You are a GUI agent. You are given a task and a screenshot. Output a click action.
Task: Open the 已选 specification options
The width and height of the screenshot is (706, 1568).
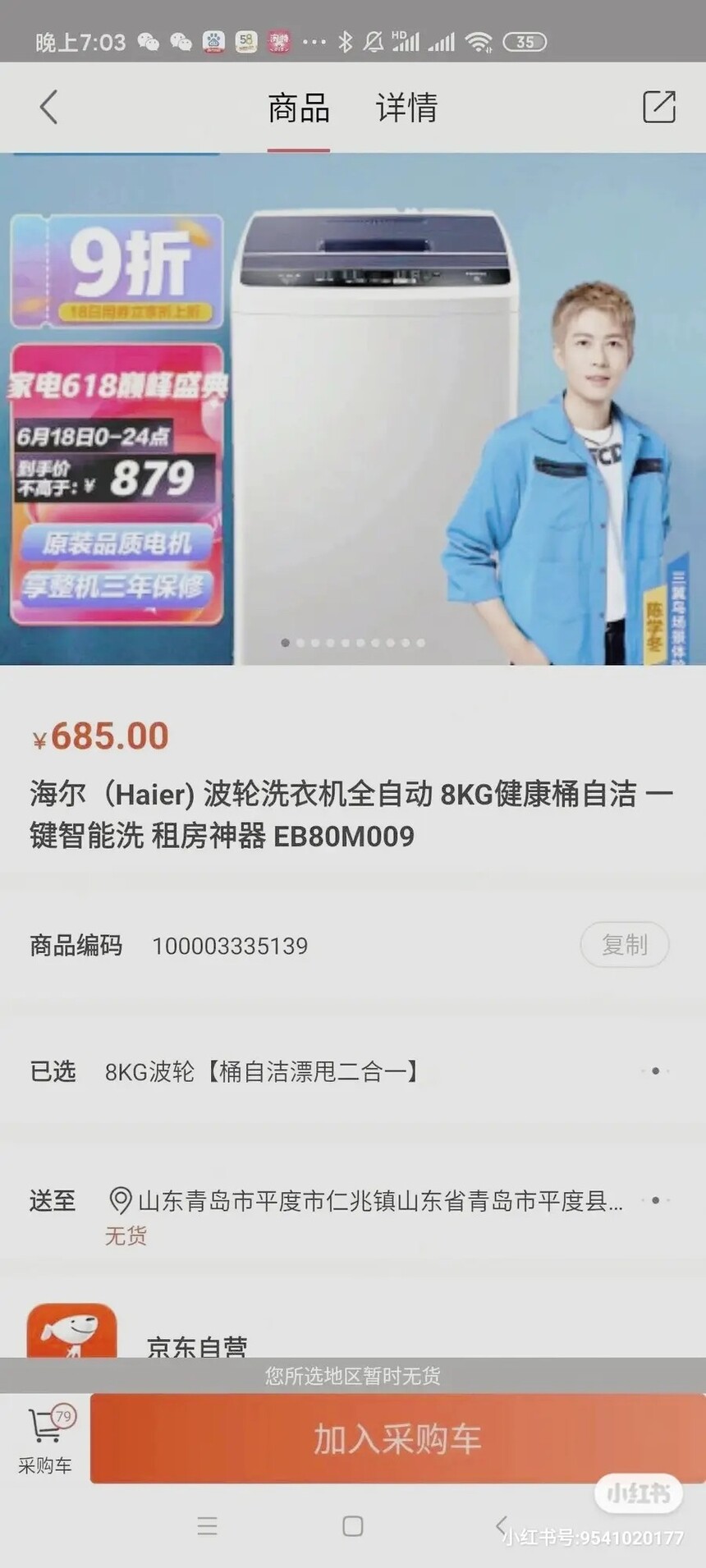click(x=353, y=1071)
